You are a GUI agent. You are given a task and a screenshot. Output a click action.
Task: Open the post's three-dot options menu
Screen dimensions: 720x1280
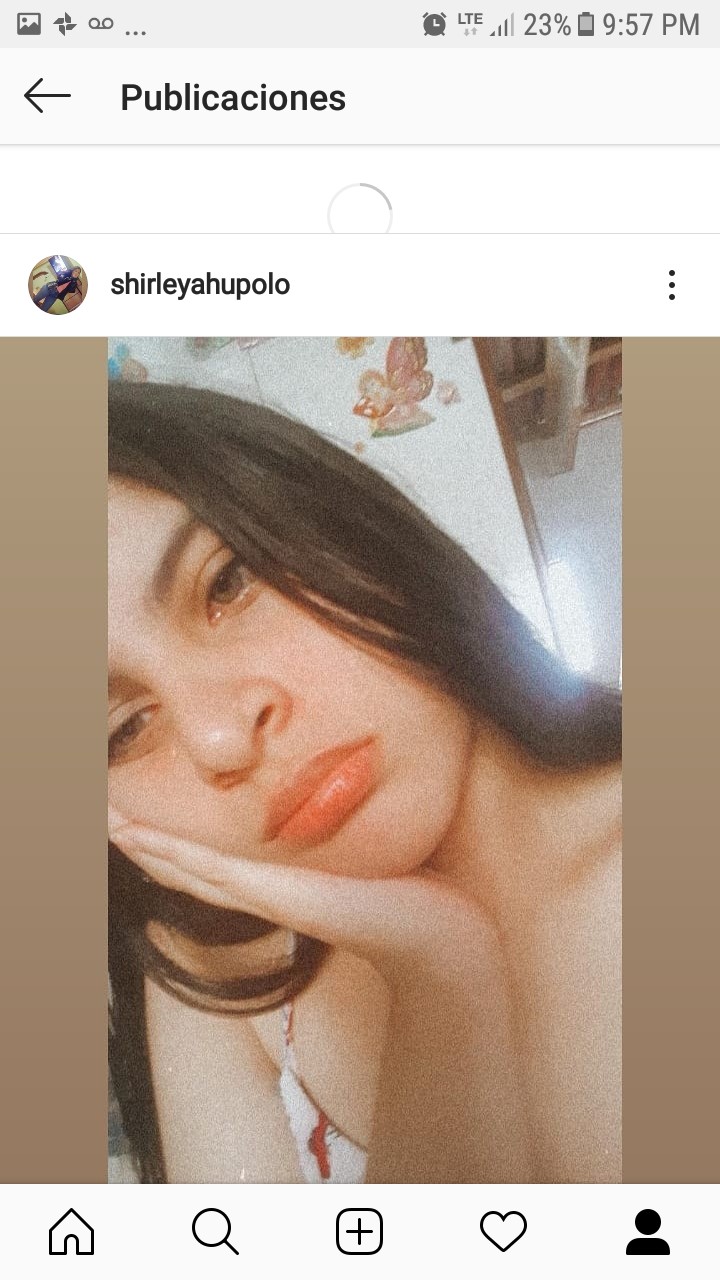tap(672, 285)
